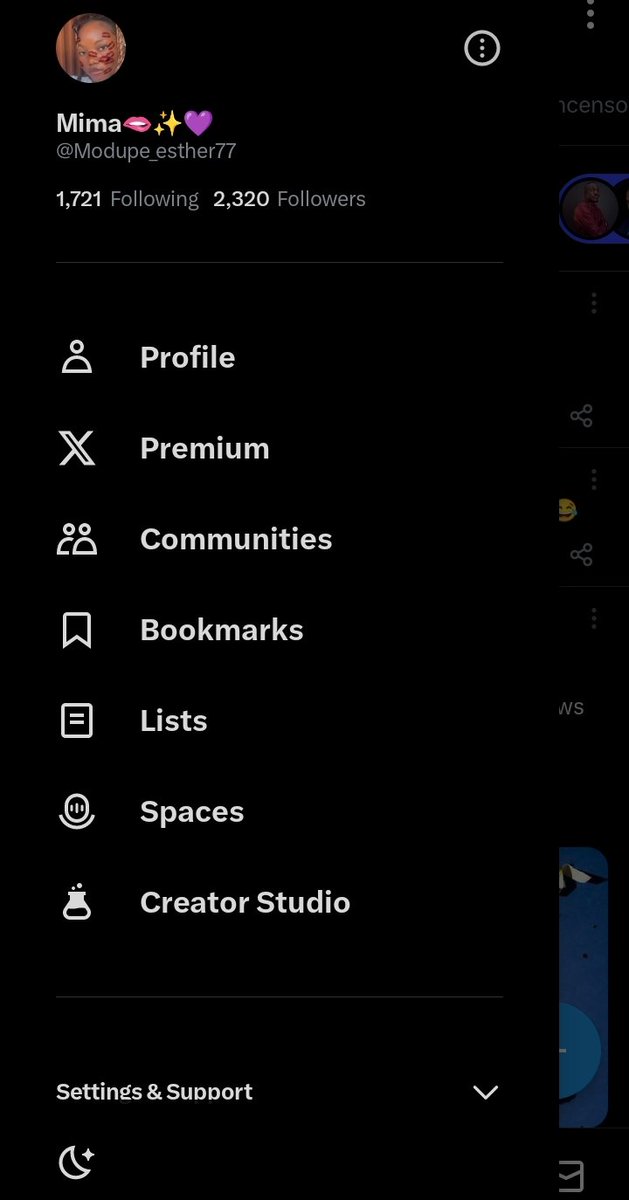Screen dimensions: 629x1200
Task: View the 2,320 Followers list
Action: tap(289, 199)
